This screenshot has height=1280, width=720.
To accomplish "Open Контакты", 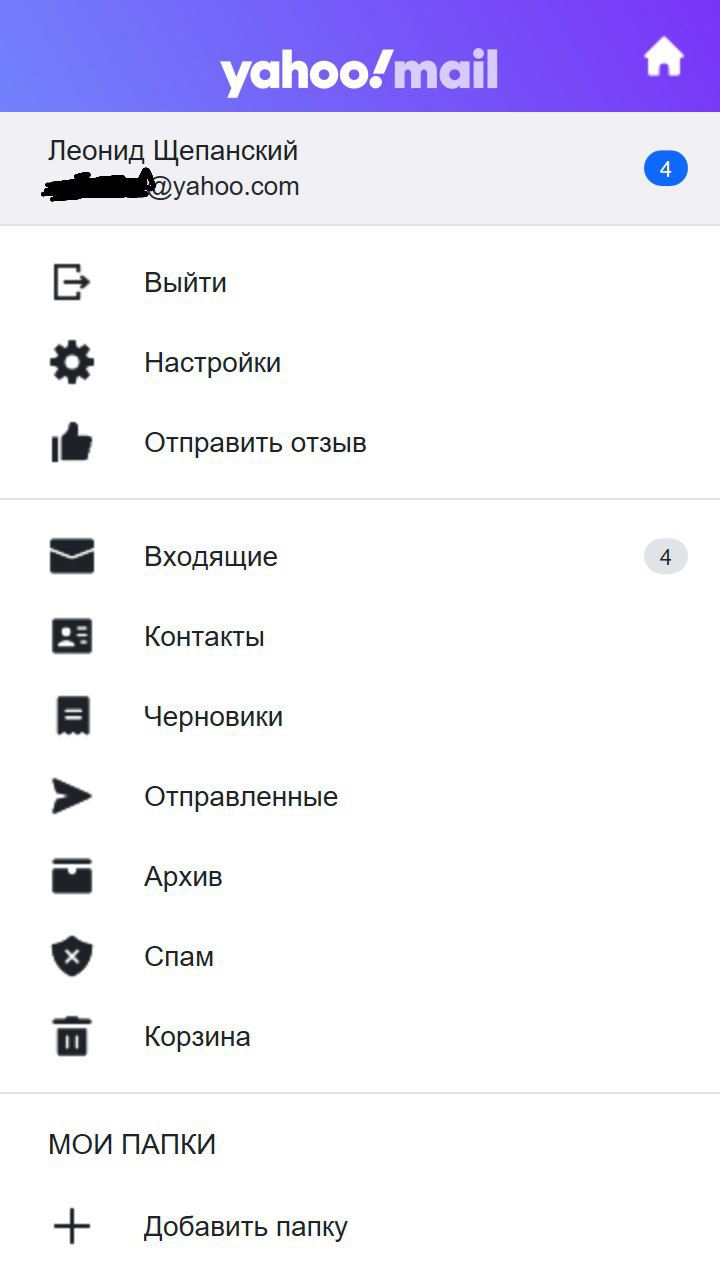I will click(x=204, y=637).
